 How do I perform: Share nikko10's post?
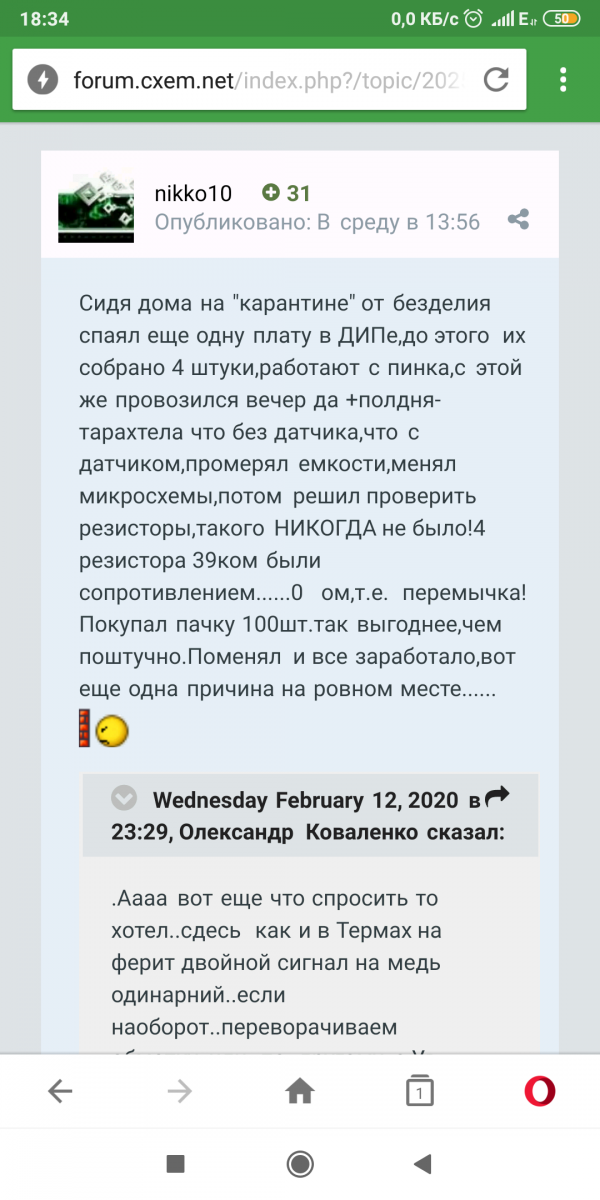point(518,221)
